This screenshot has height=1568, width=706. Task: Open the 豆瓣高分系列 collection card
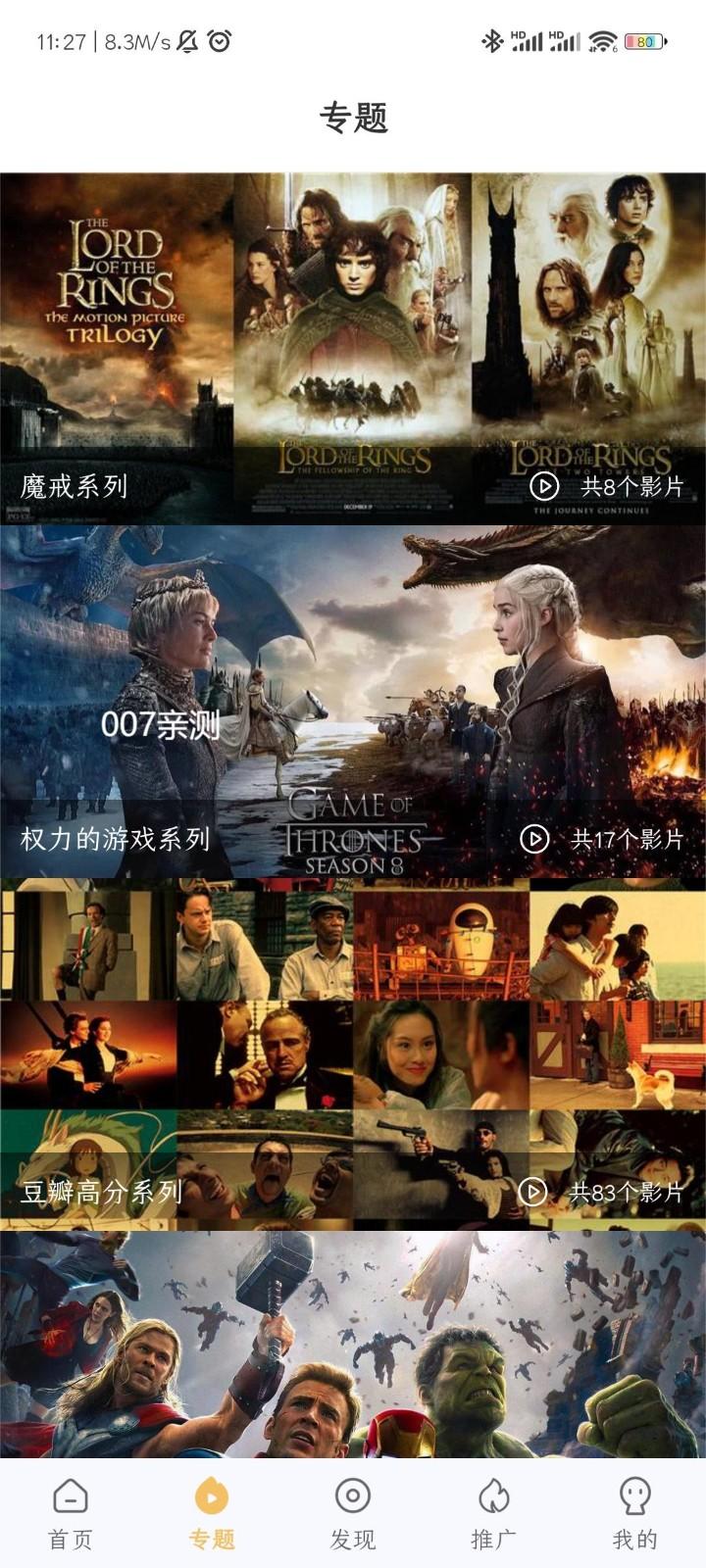click(x=353, y=1053)
